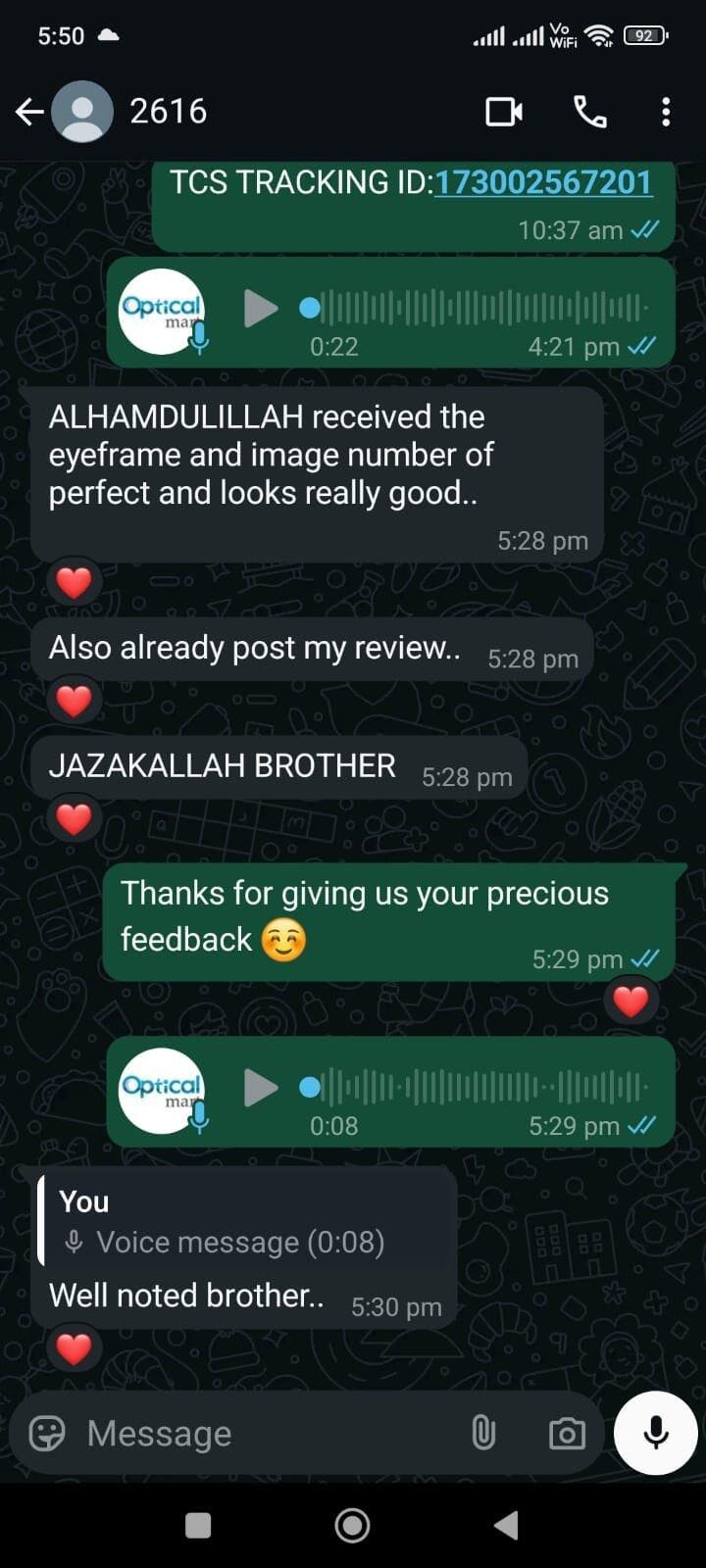706x1568 pixels.
Task: Open the emoji picker
Action: coord(47,1433)
